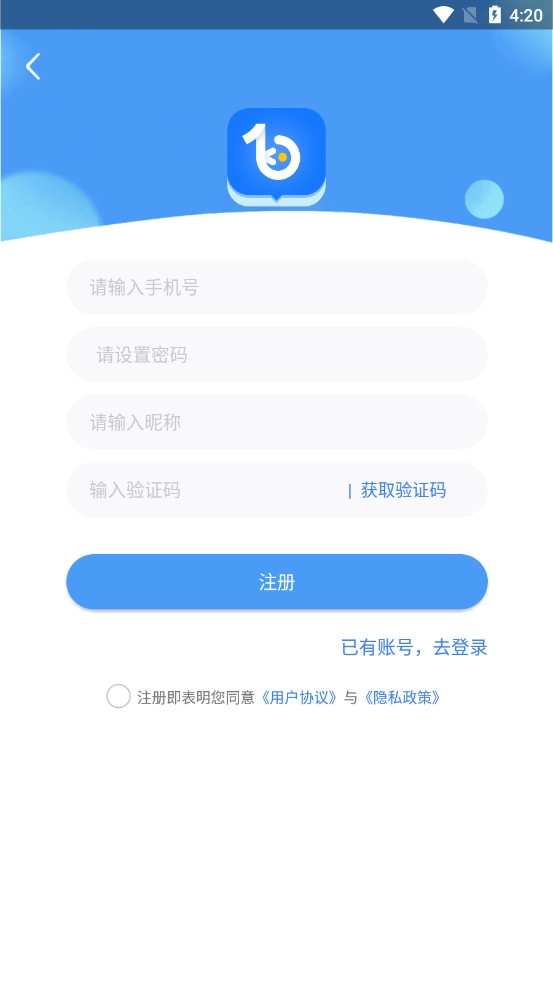Image resolution: width=553 pixels, height=983 pixels.
Task: Select the nickname field 请输入昵称
Action: (x=276, y=423)
